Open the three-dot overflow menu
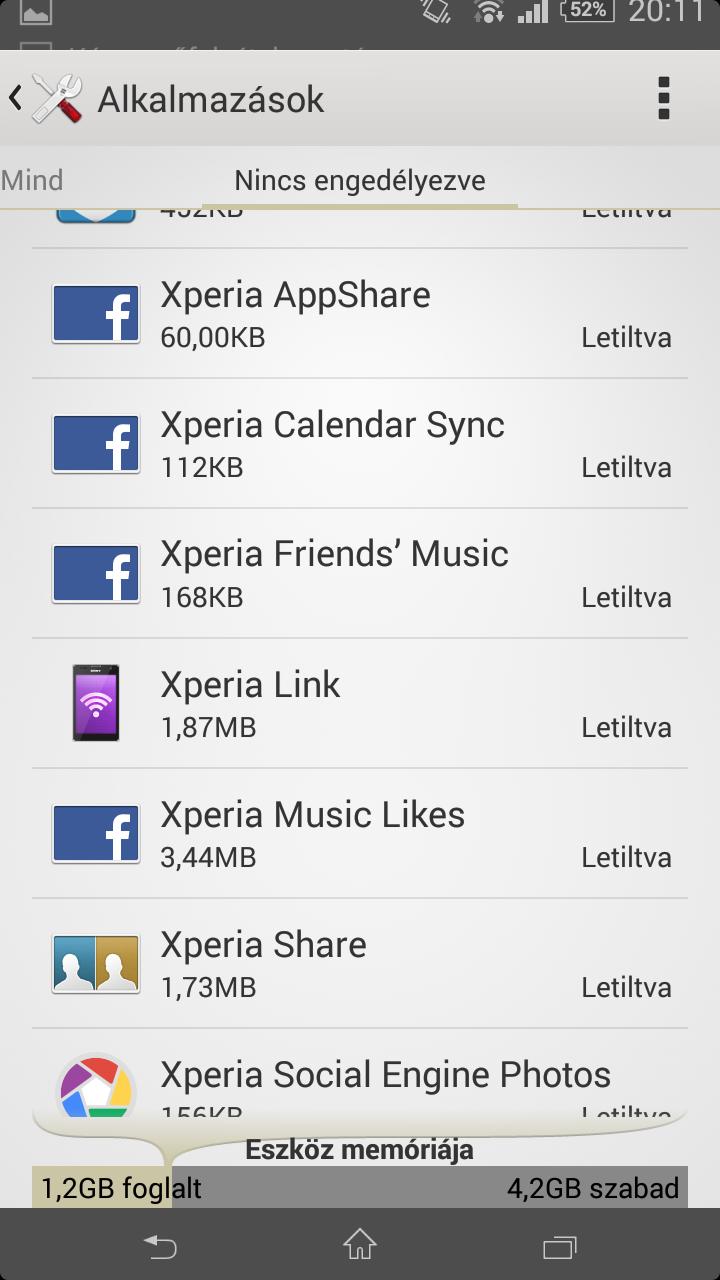The width and height of the screenshot is (720, 1280). click(x=663, y=99)
